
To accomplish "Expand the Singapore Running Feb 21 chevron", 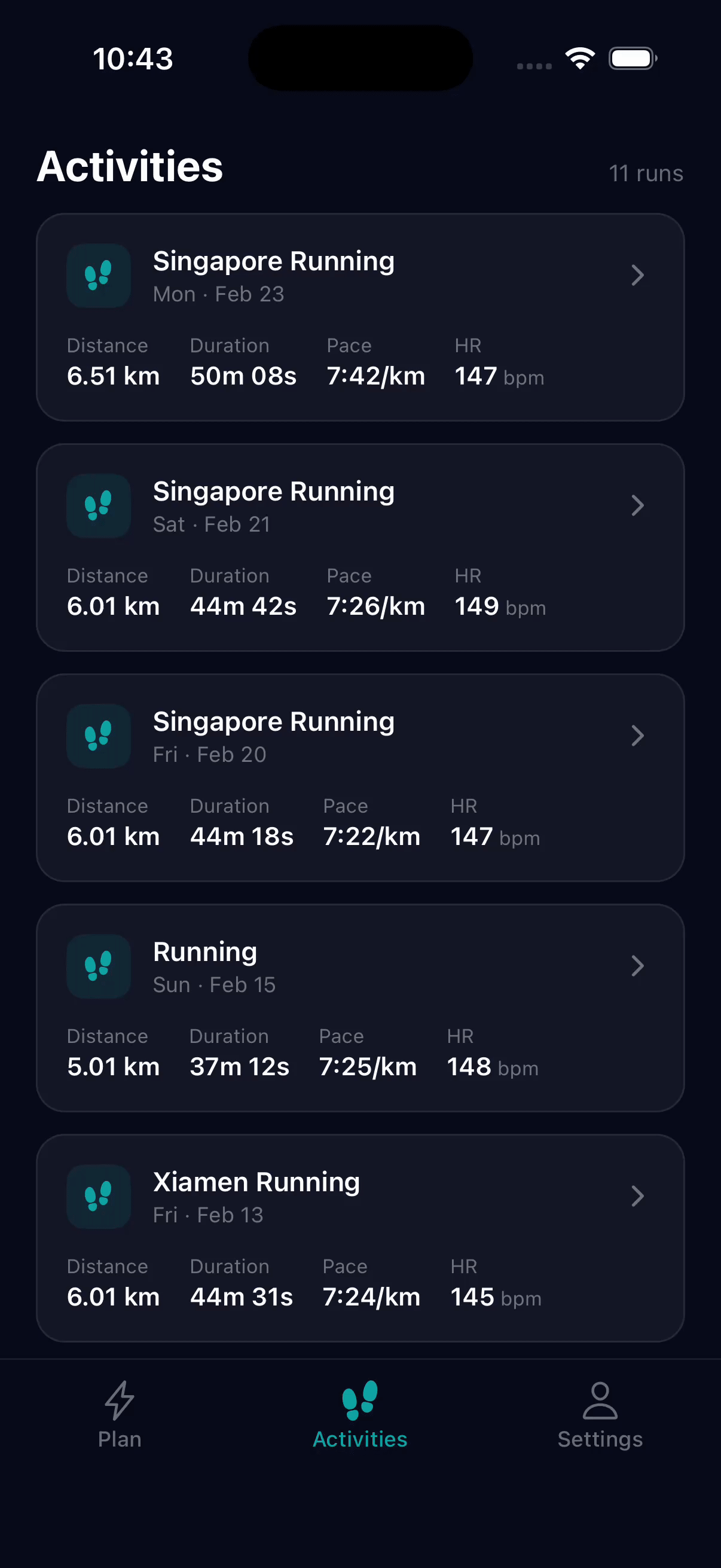I will pyautogui.click(x=638, y=505).
